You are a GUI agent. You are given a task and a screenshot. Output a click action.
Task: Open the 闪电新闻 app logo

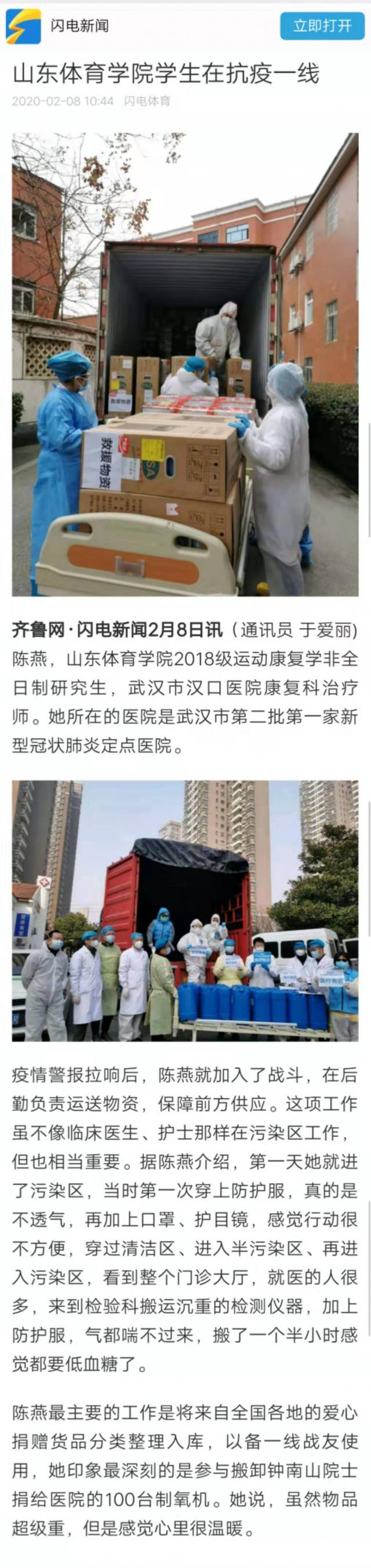[23, 26]
